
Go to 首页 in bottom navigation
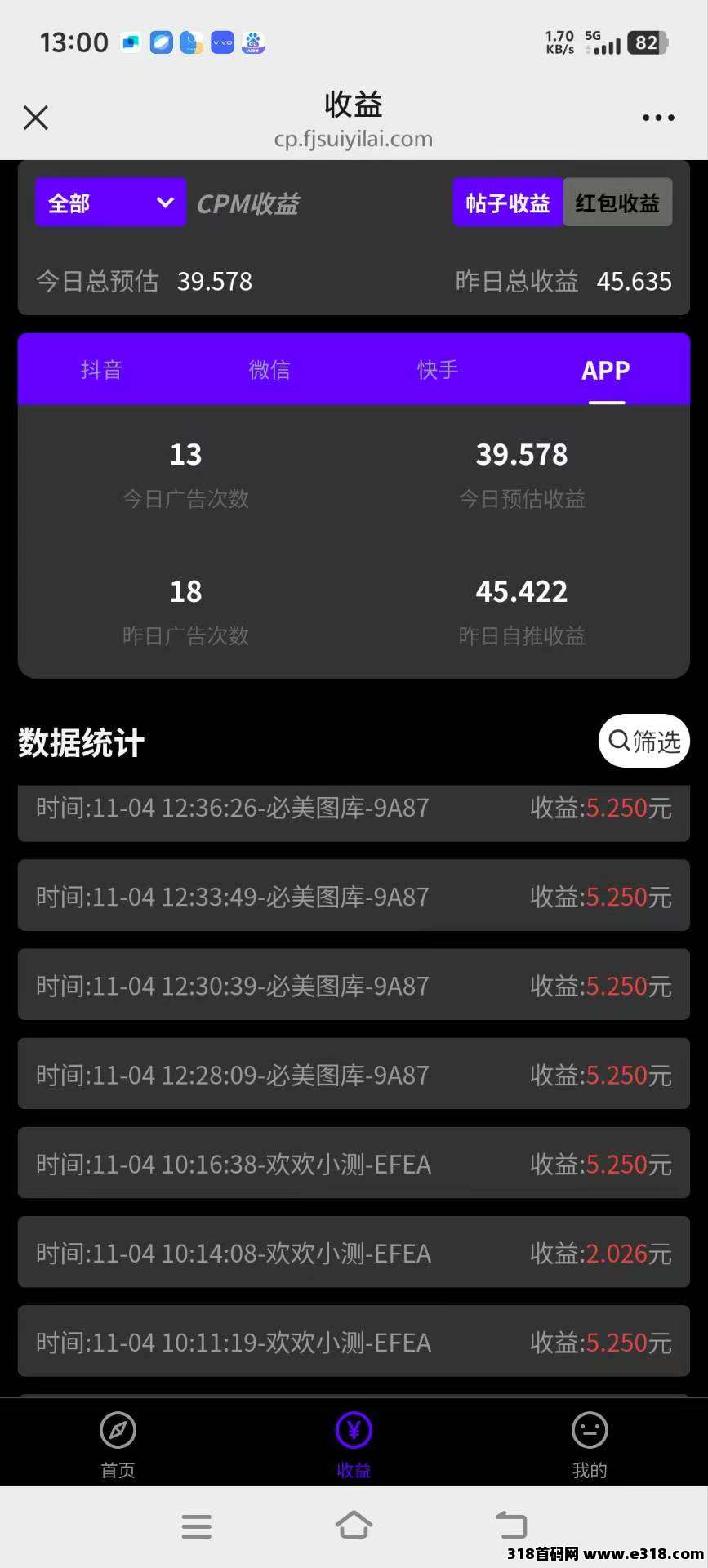pos(118,1444)
